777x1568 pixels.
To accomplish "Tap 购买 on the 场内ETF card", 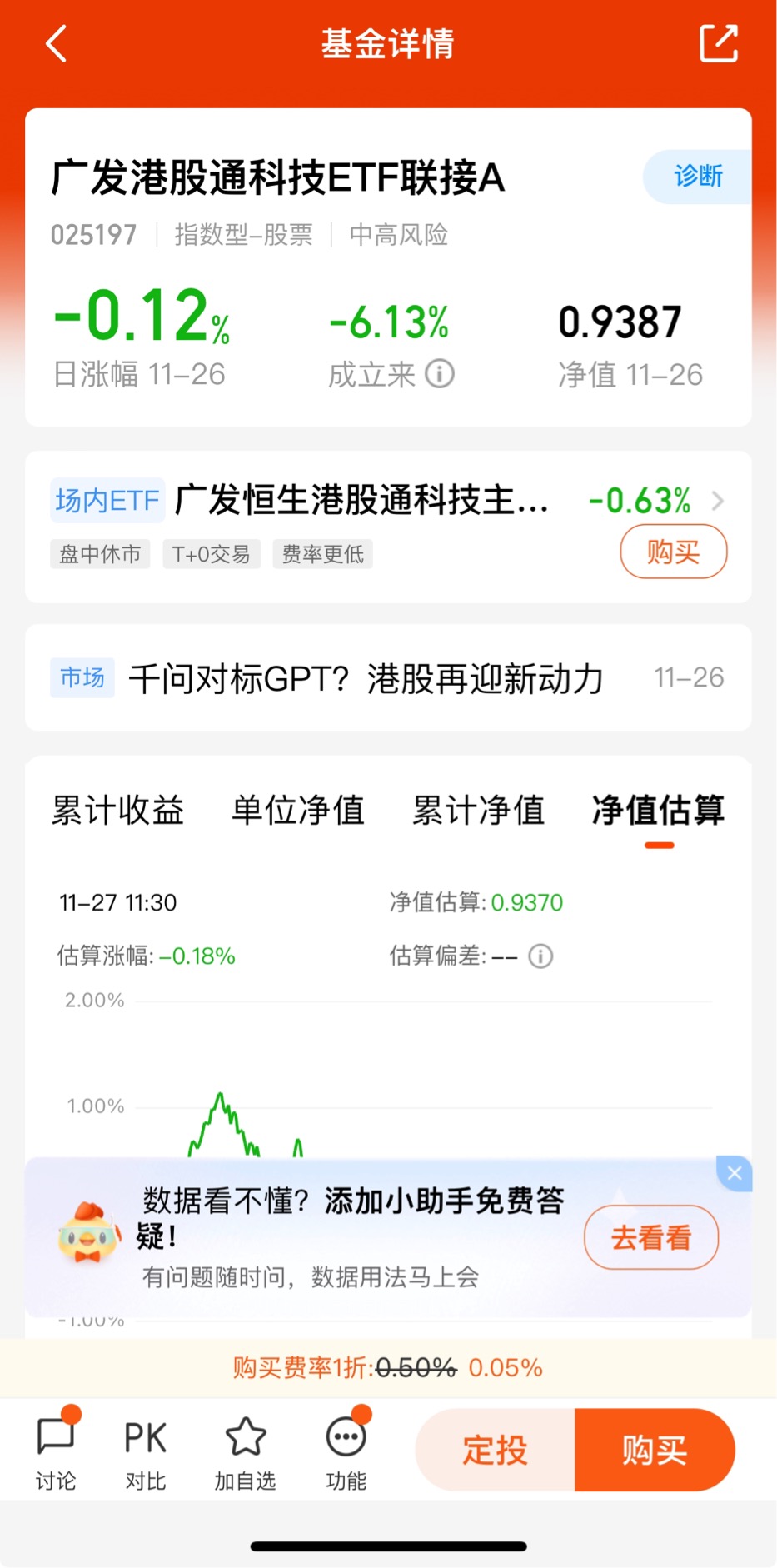I will pyautogui.click(x=673, y=552).
